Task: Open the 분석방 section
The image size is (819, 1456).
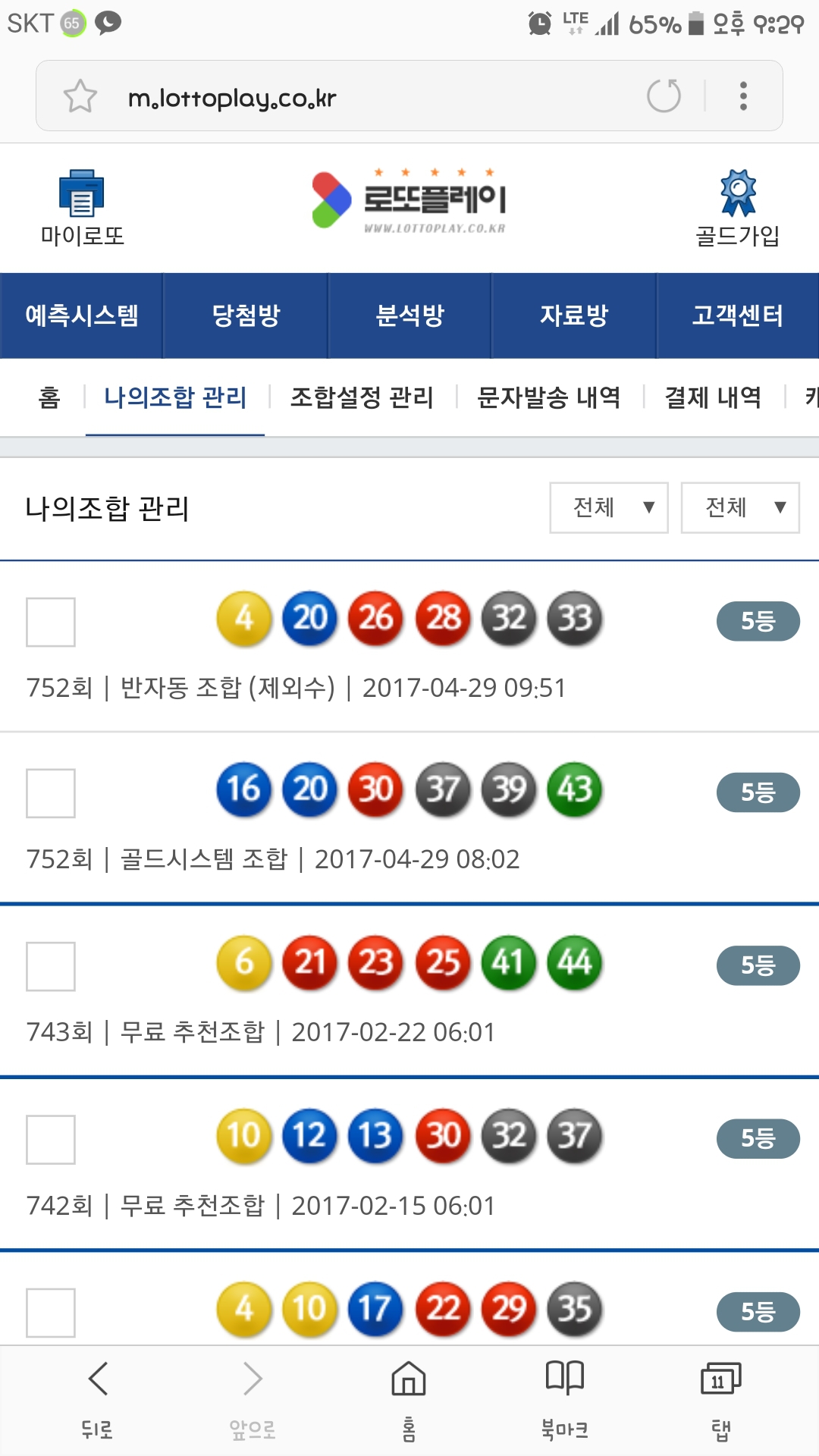Action: (409, 315)
